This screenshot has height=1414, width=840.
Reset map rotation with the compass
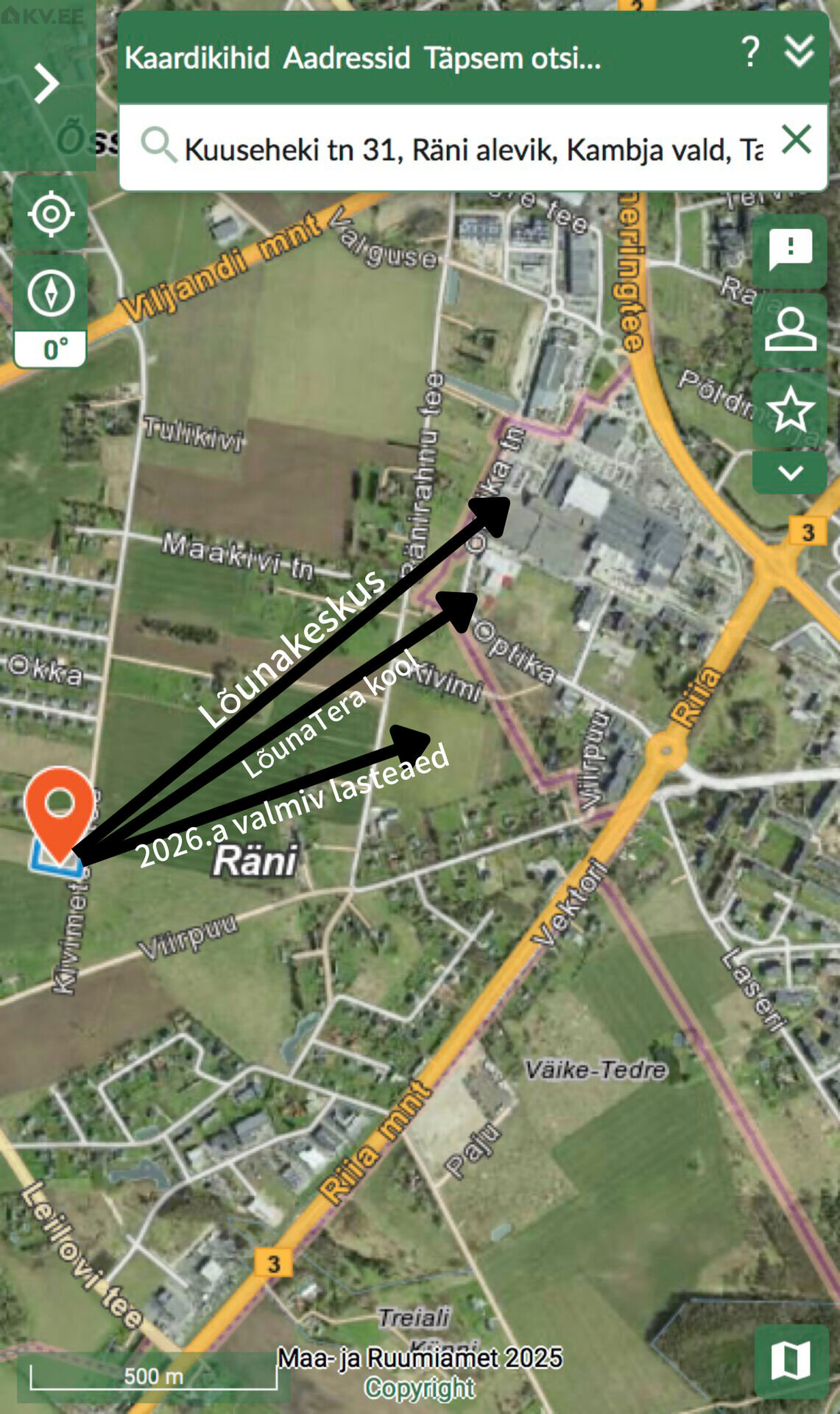point(51,294)
